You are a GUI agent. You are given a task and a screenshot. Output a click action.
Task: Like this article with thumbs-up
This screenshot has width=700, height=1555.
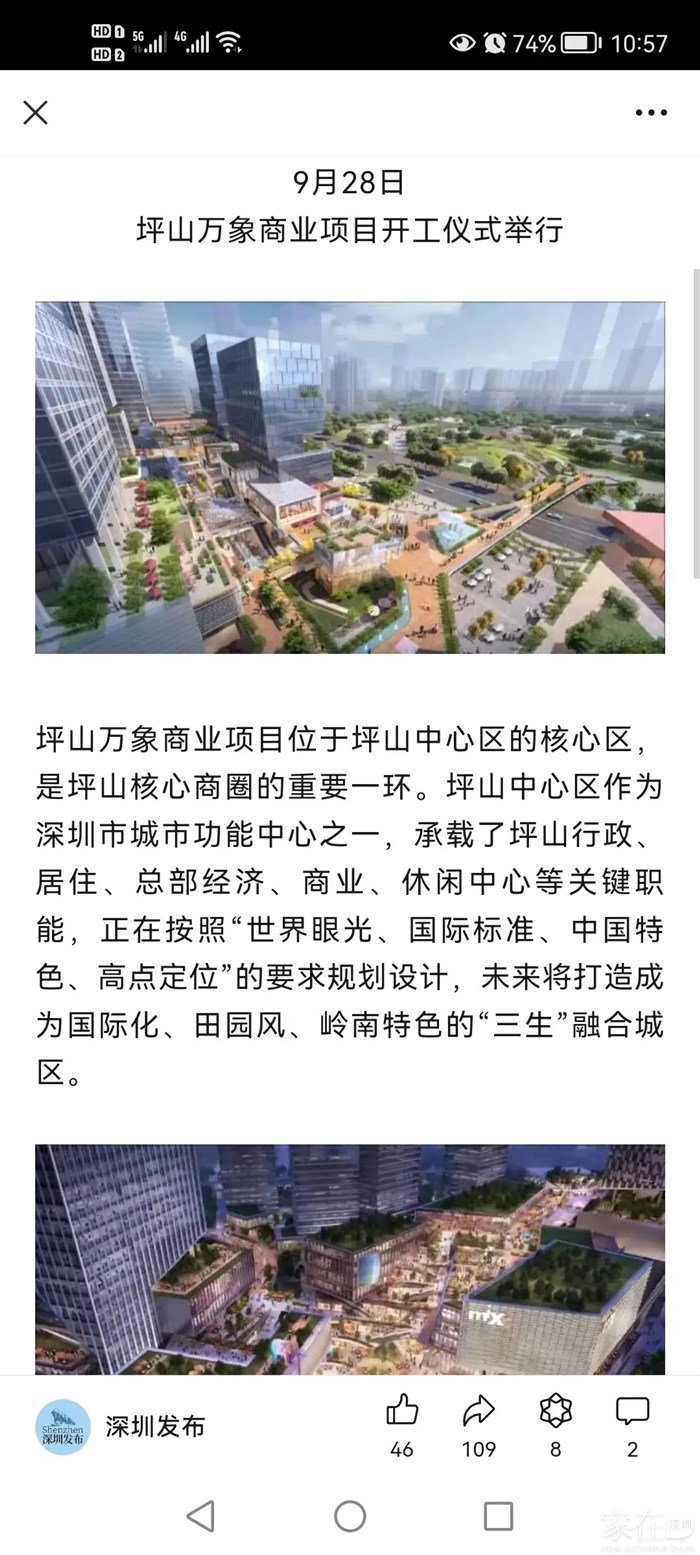coord(402,1412)
